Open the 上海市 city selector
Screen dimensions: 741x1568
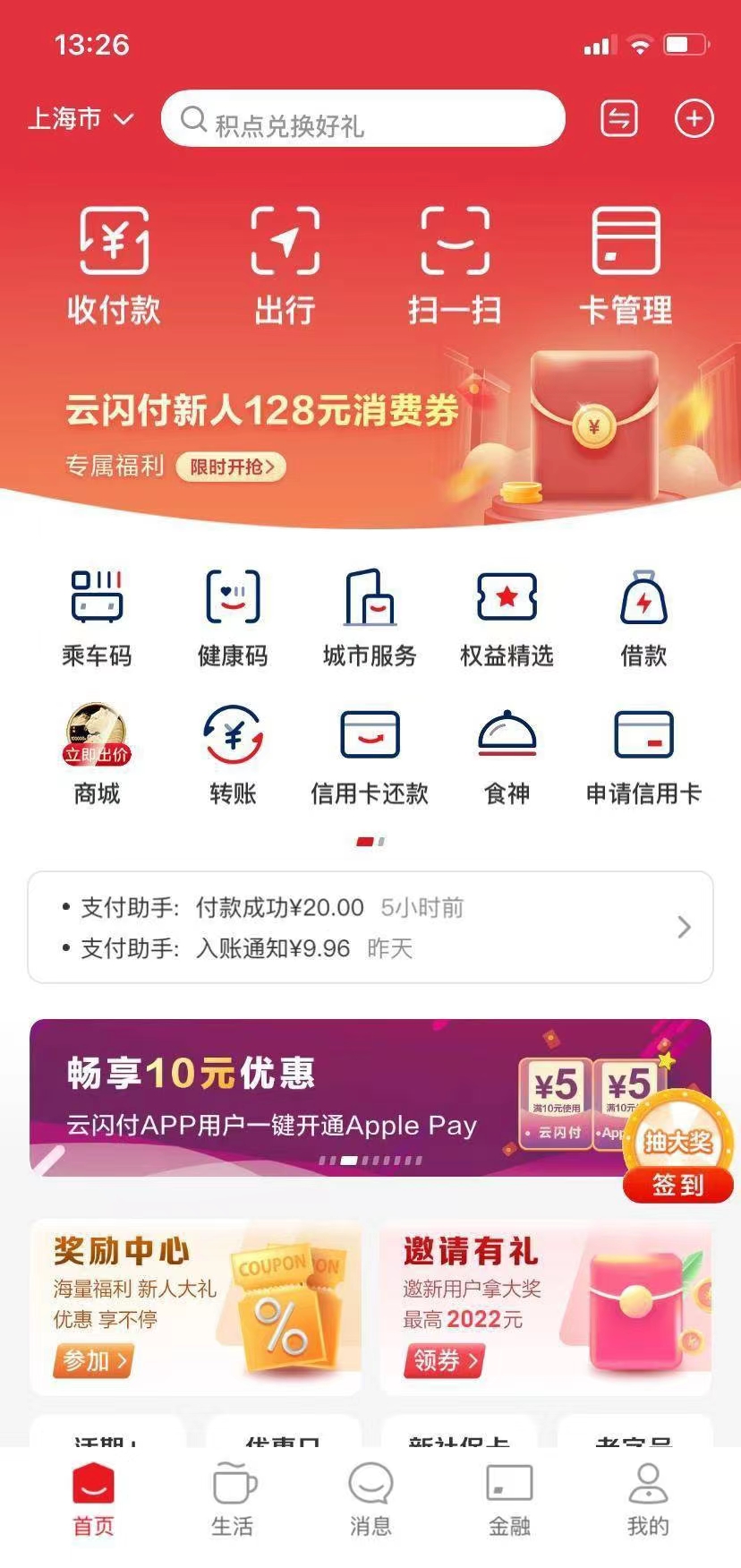pos(81,118)
